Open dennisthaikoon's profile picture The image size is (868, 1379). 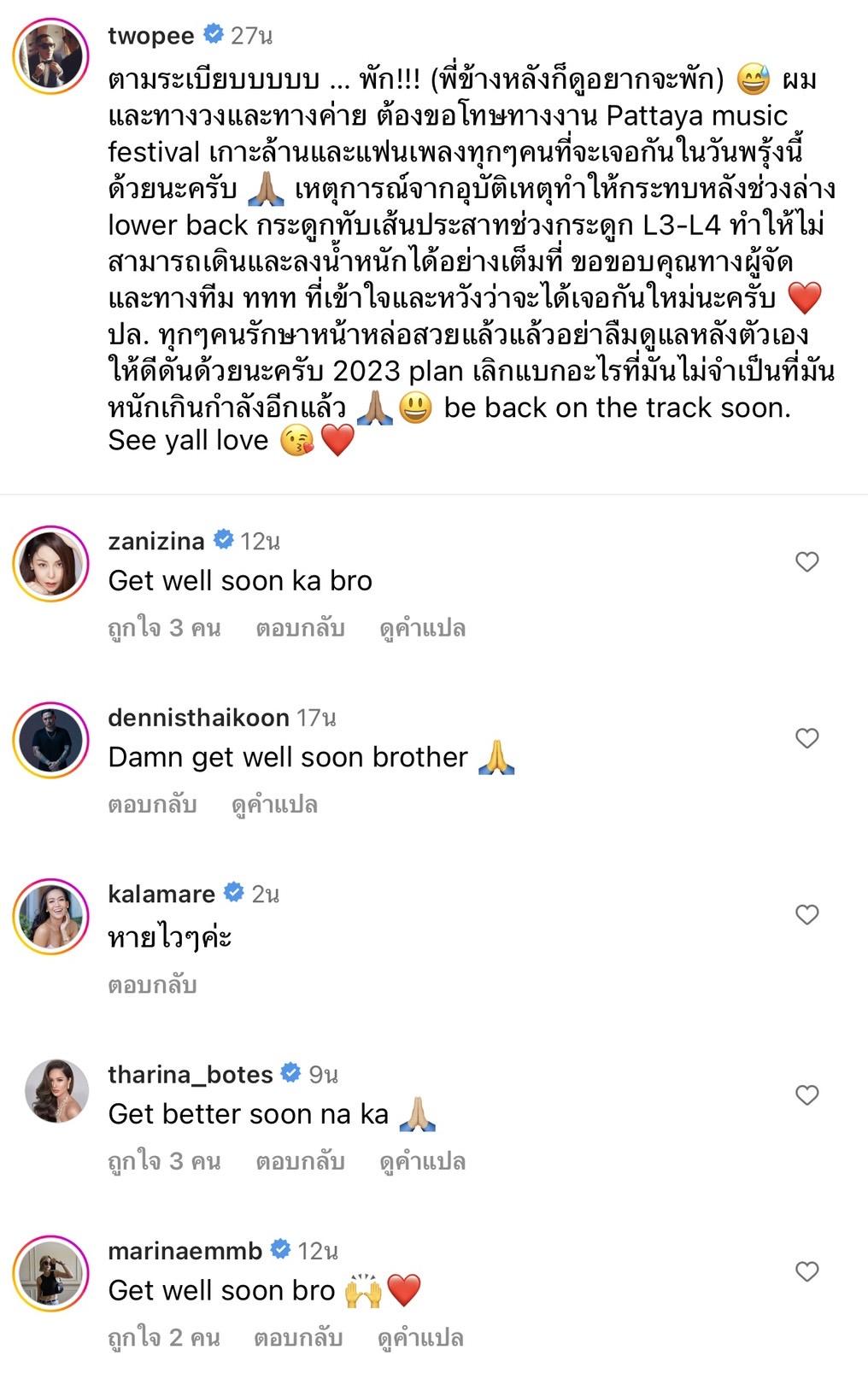[51, 740]
